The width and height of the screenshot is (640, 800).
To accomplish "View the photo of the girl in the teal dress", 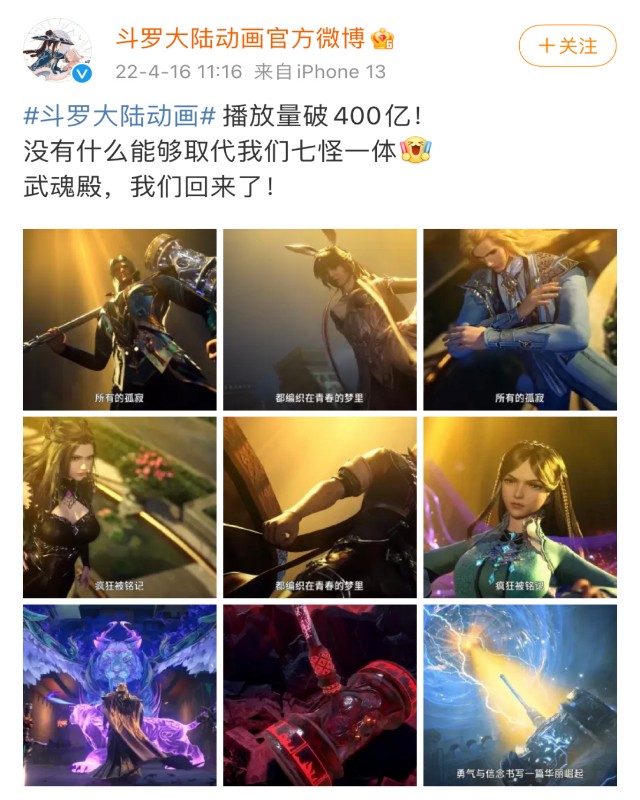I will point(520,507).
